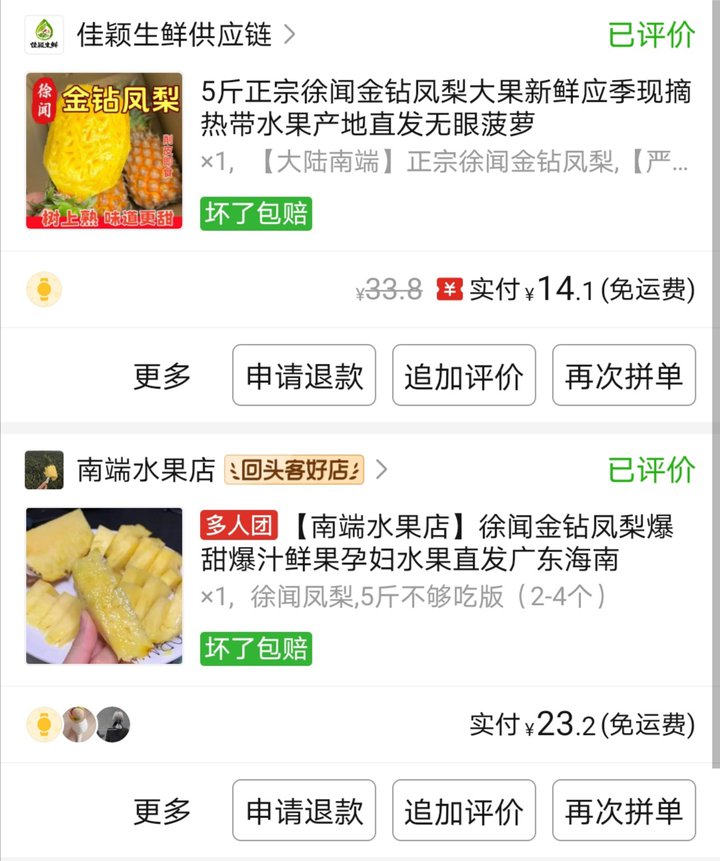Tap 更多 under the 南端水果店 order

(x=162, y=811)
